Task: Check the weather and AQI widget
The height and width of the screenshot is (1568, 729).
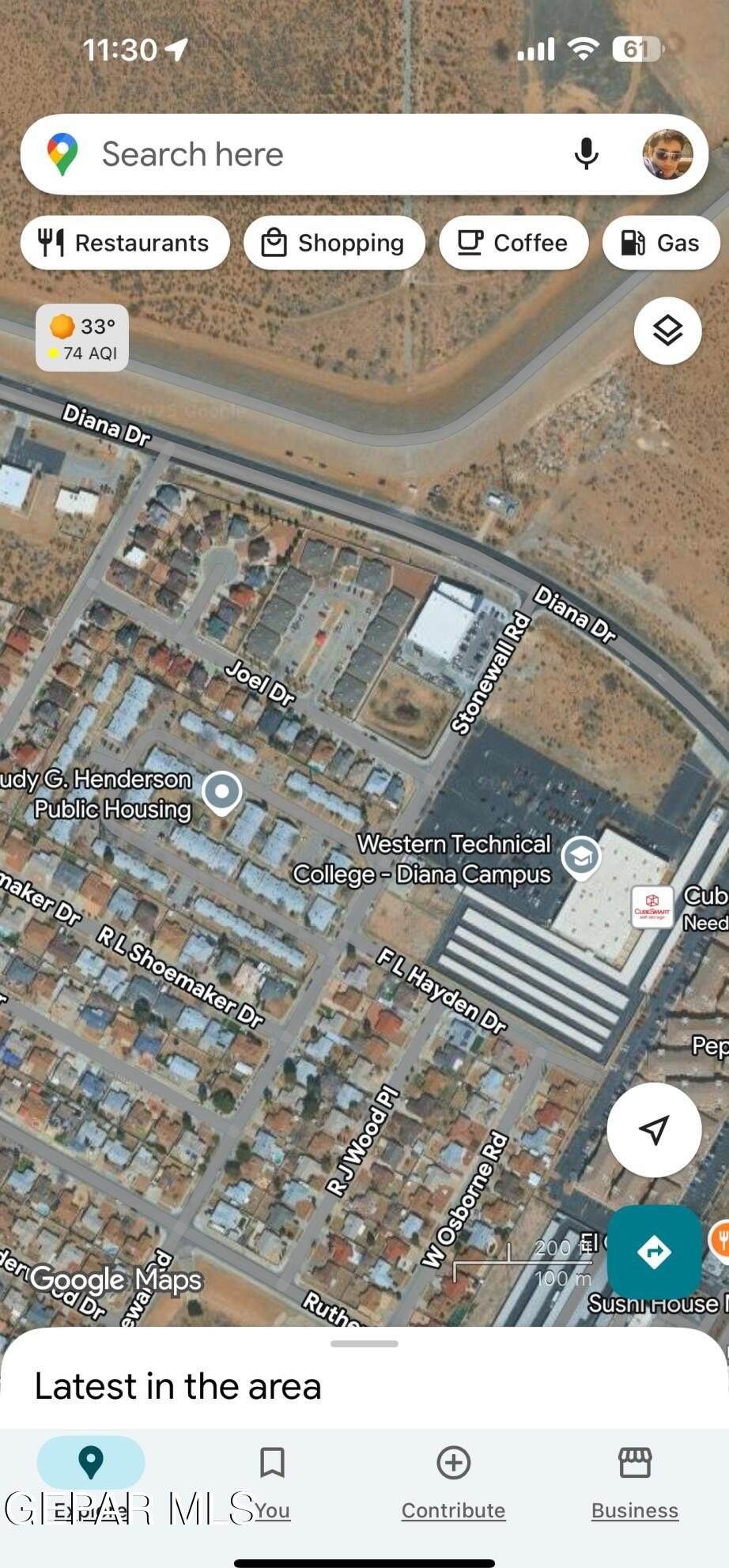Action: tap(82, 338)
